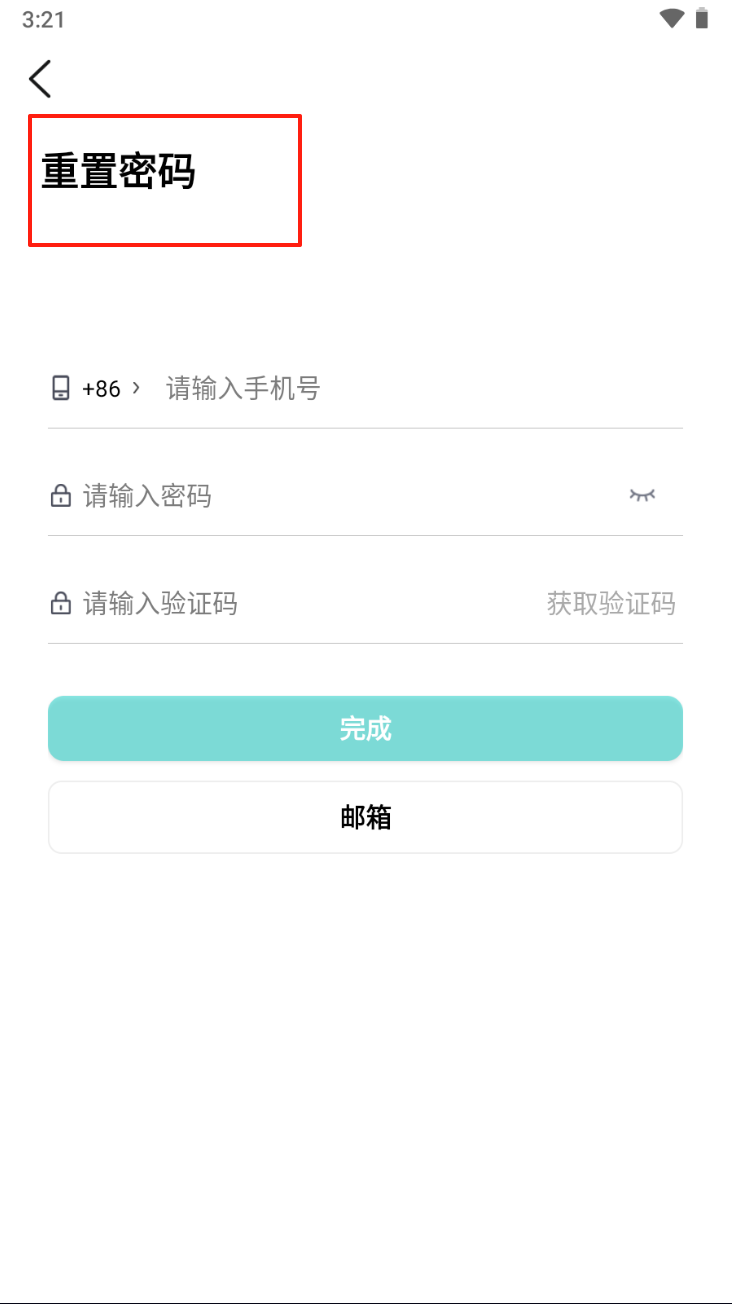Toggle password visibility eye icon
This screenshot has width=732, height=1304.
click(x=642, y=495)
